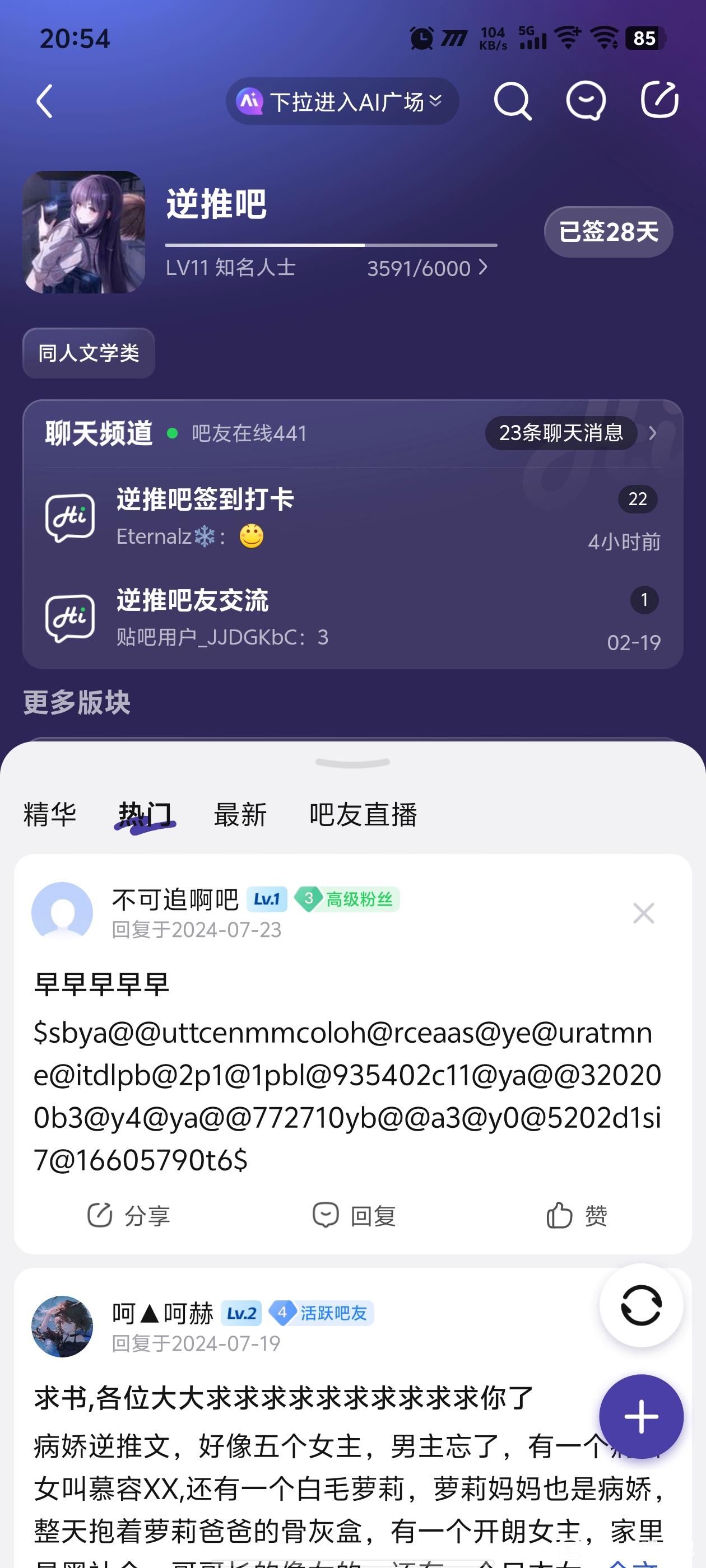
Task: Go back using the top-left arrow
Action: coord(44,101)
